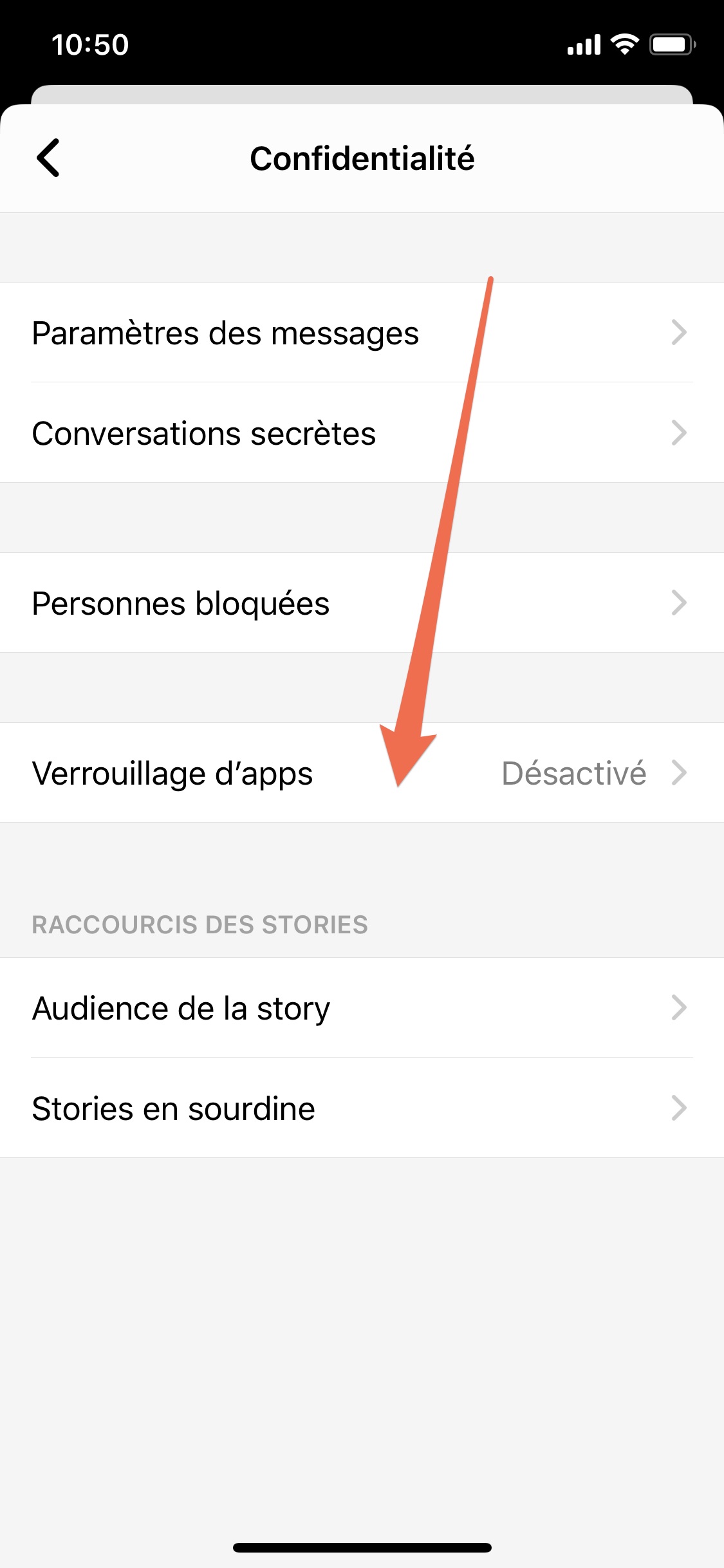This screenshot has height=1568, width=724.
Task: Open Conversations secrètes
Action: (362, 433)
